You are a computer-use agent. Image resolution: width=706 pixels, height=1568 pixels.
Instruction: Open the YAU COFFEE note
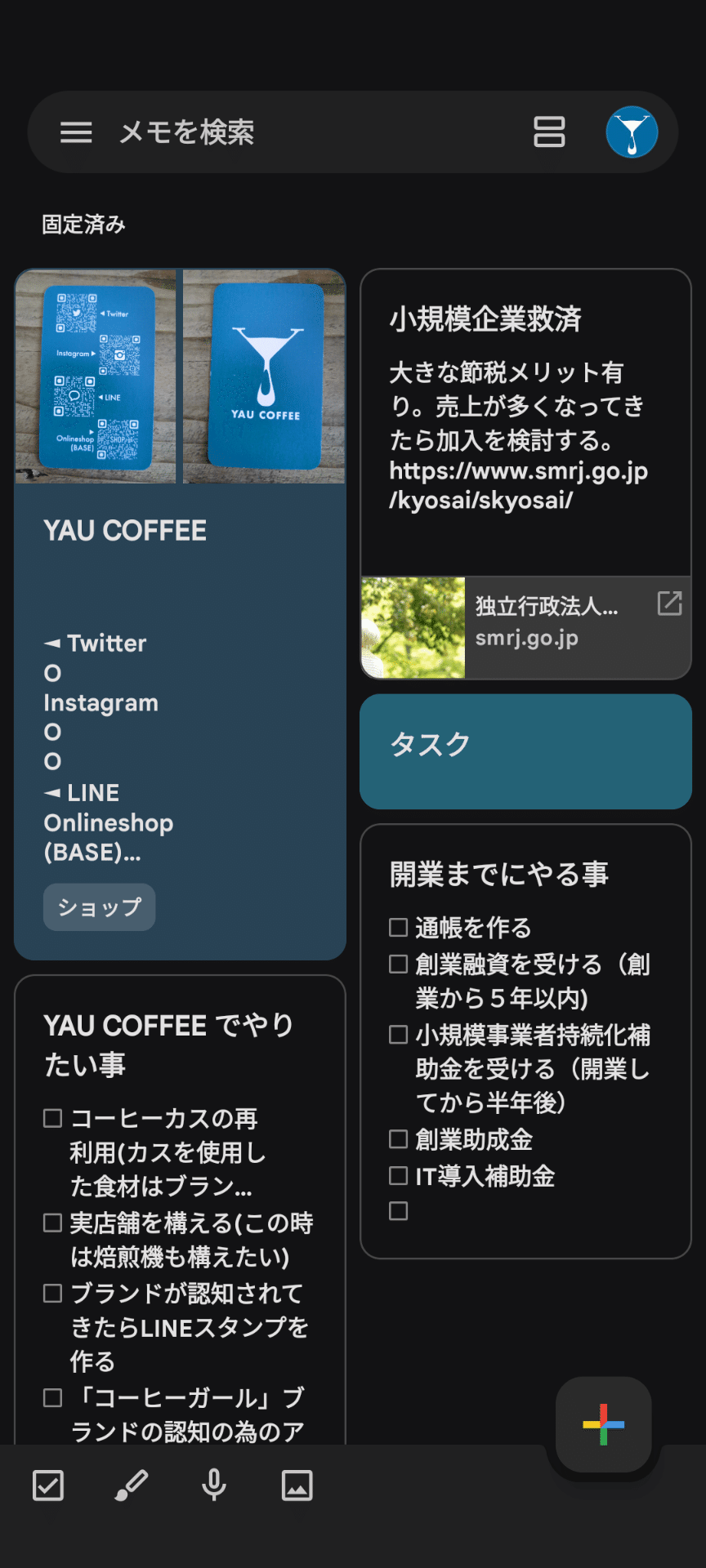[x=181, y=614]
